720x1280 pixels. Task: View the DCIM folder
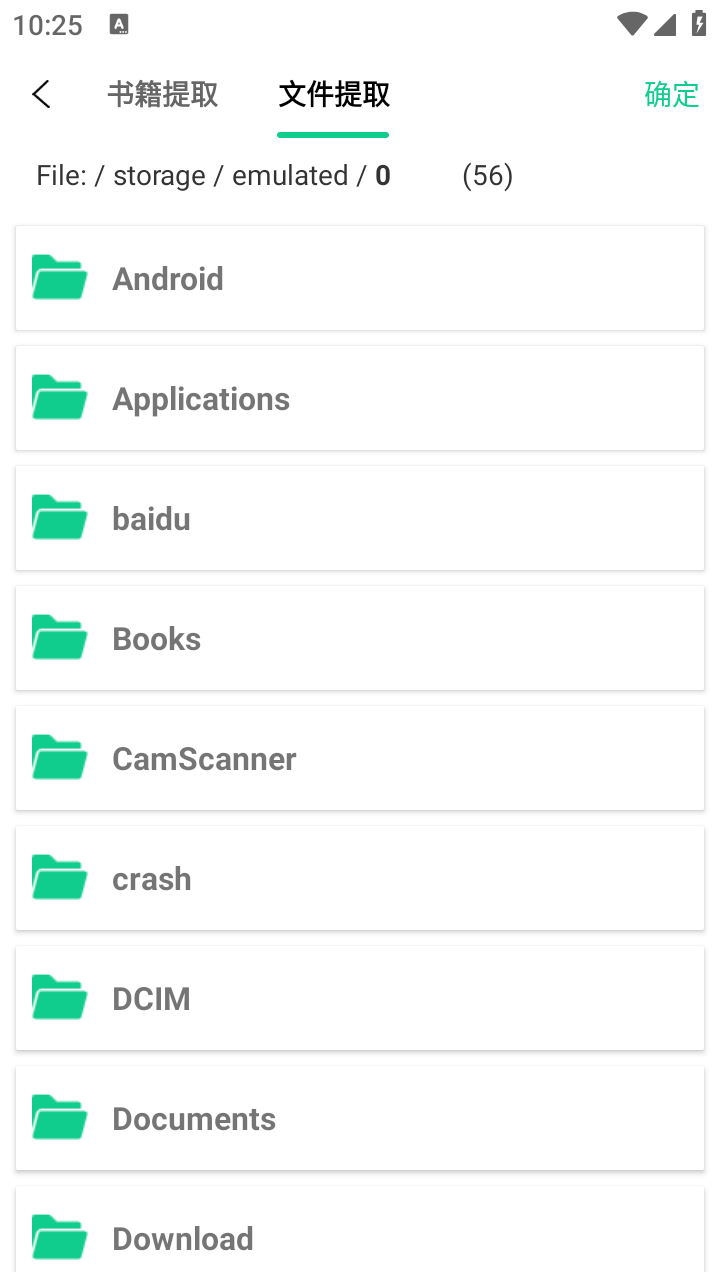point(360,998)
